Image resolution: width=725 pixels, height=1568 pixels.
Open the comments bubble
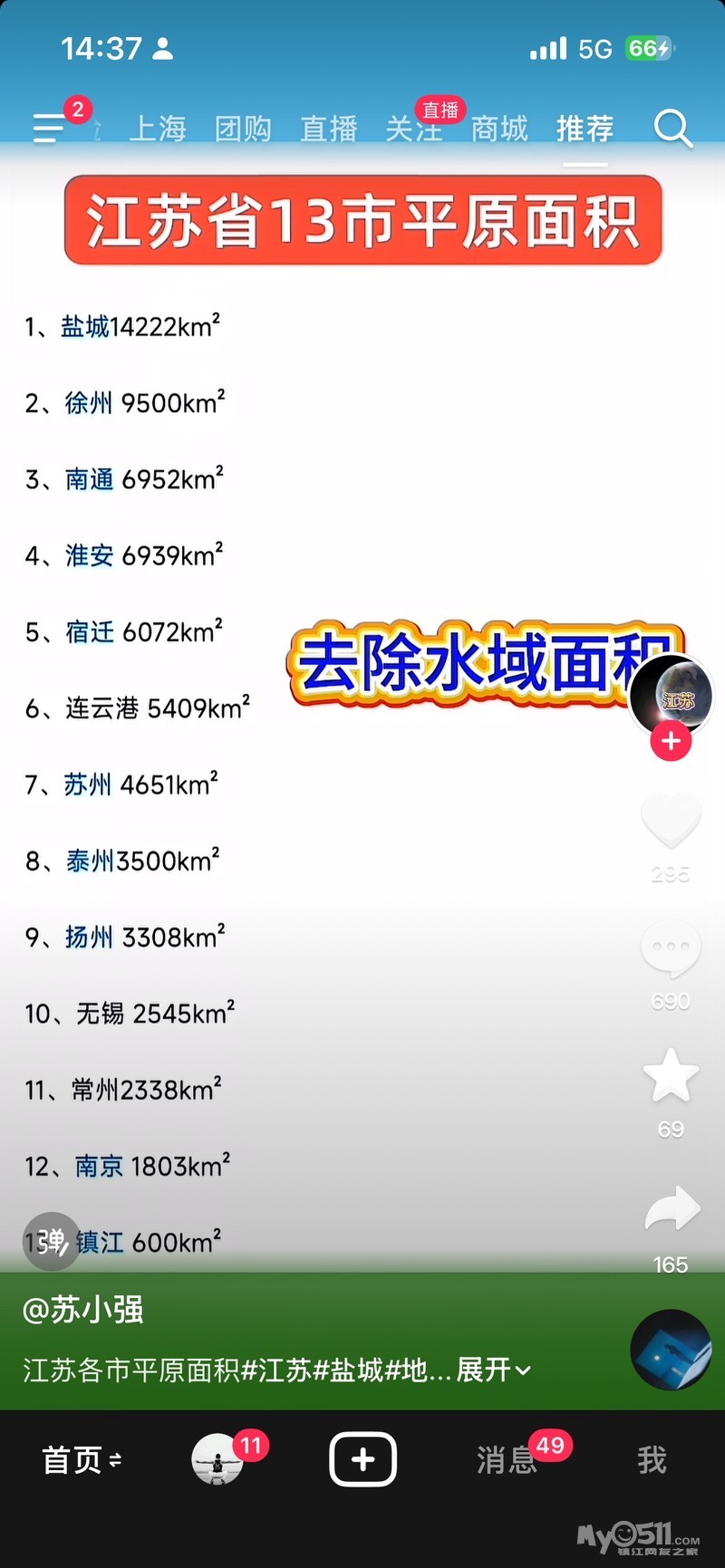pyautogui.click(x=671, y=948)
